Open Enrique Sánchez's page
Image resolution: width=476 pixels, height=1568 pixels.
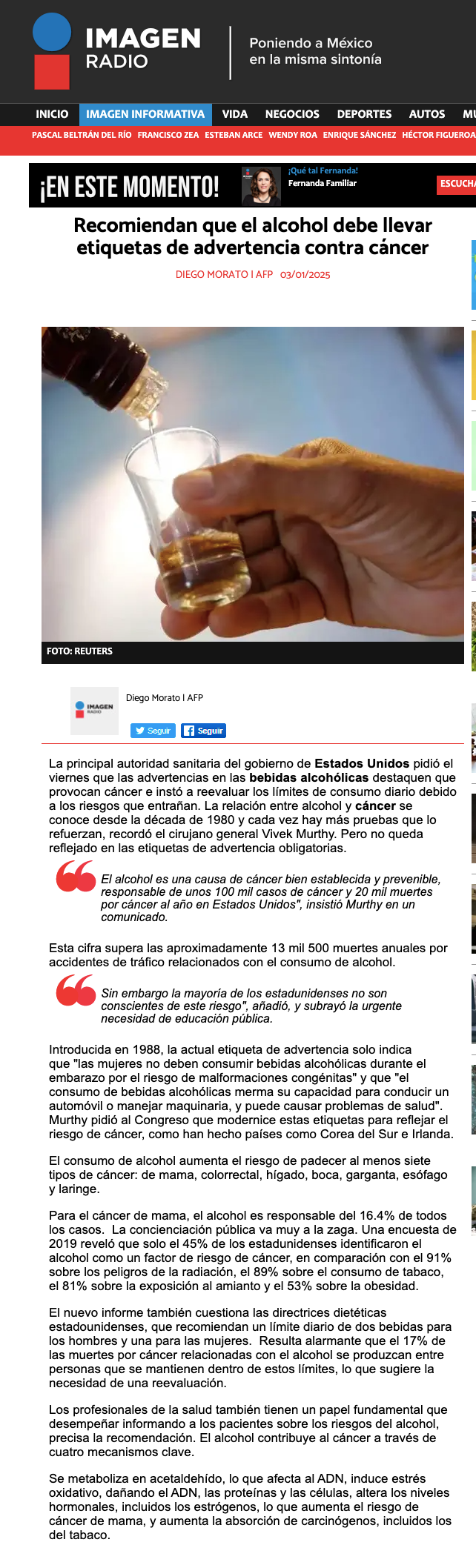click(x=360, y=135)
